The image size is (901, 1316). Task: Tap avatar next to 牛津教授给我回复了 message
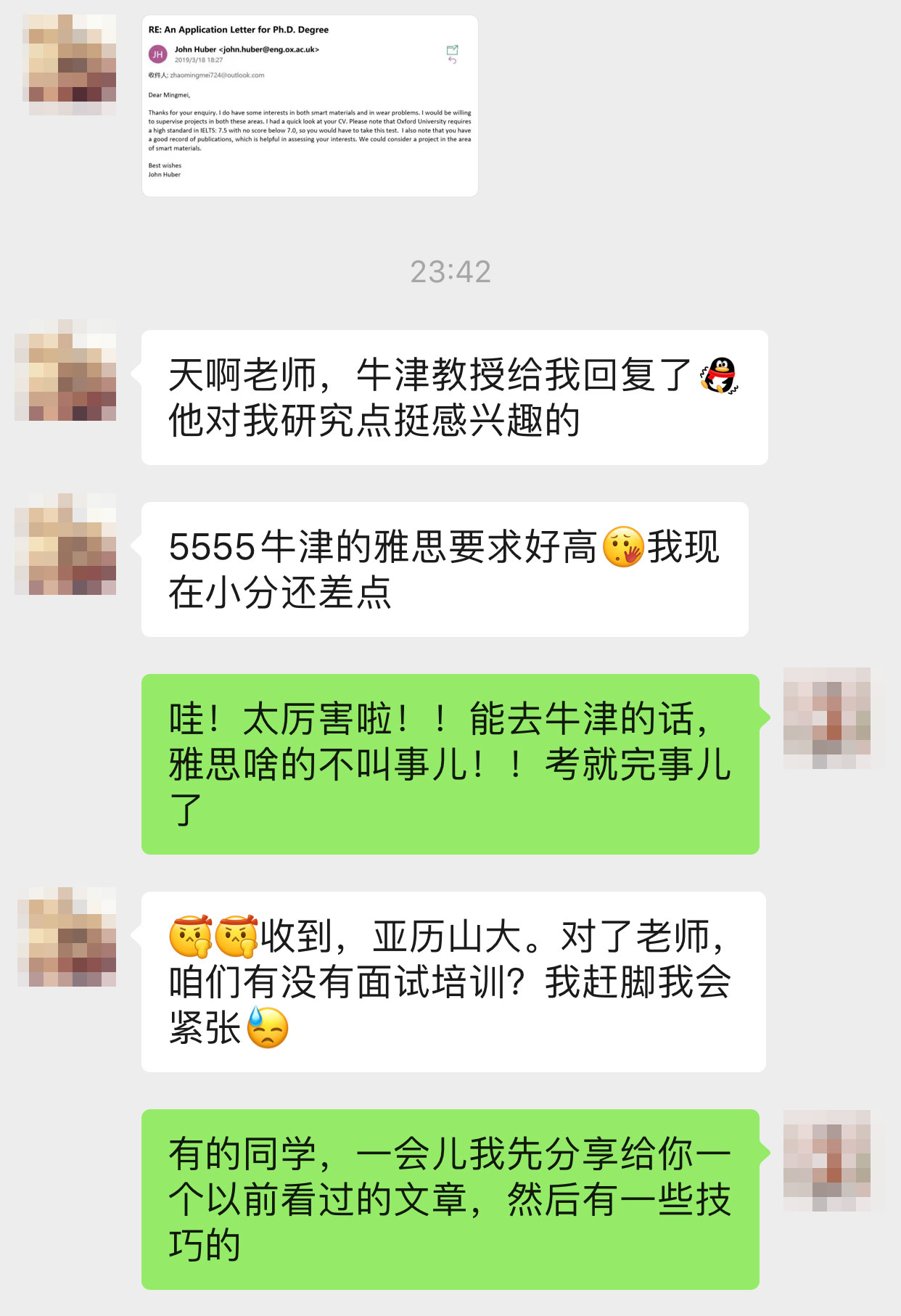66,370
